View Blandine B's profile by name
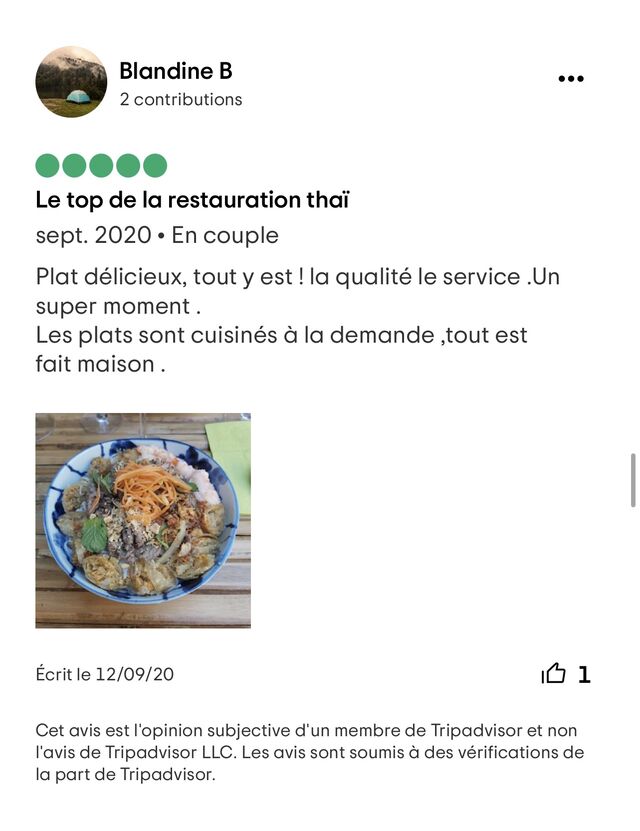Screen dimensions: 640x831 175,71
